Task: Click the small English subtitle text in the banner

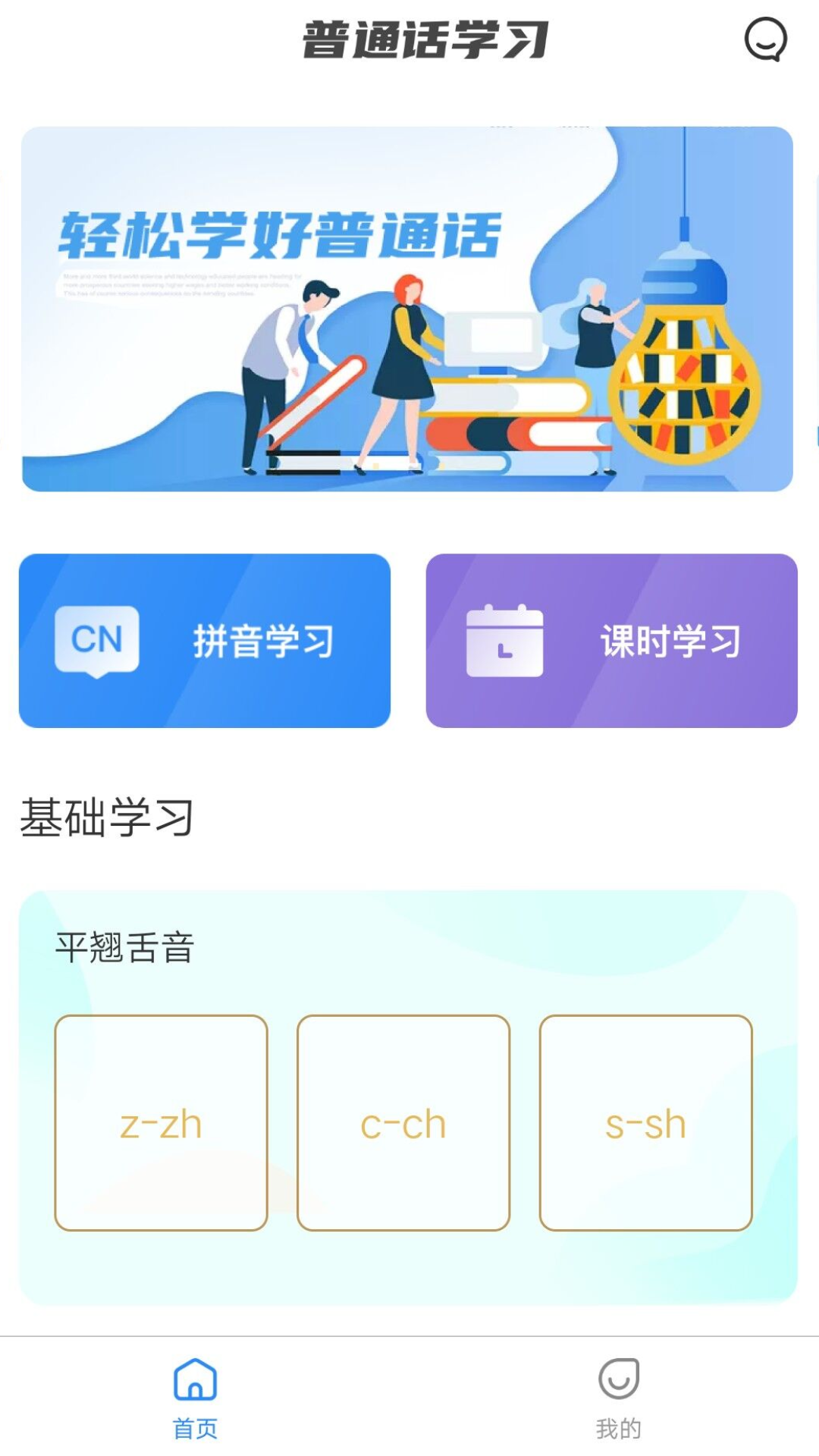Action: (x=180, y=286)
